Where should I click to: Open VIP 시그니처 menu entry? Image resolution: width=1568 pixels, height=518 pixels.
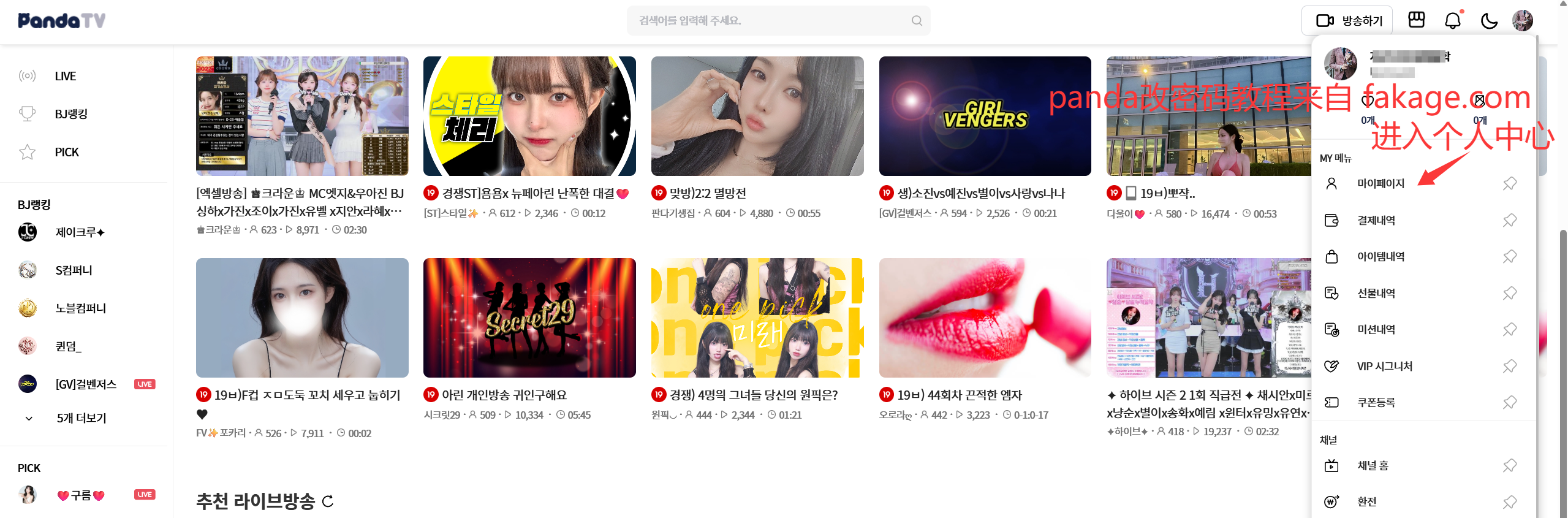(x=1384, y=366)
